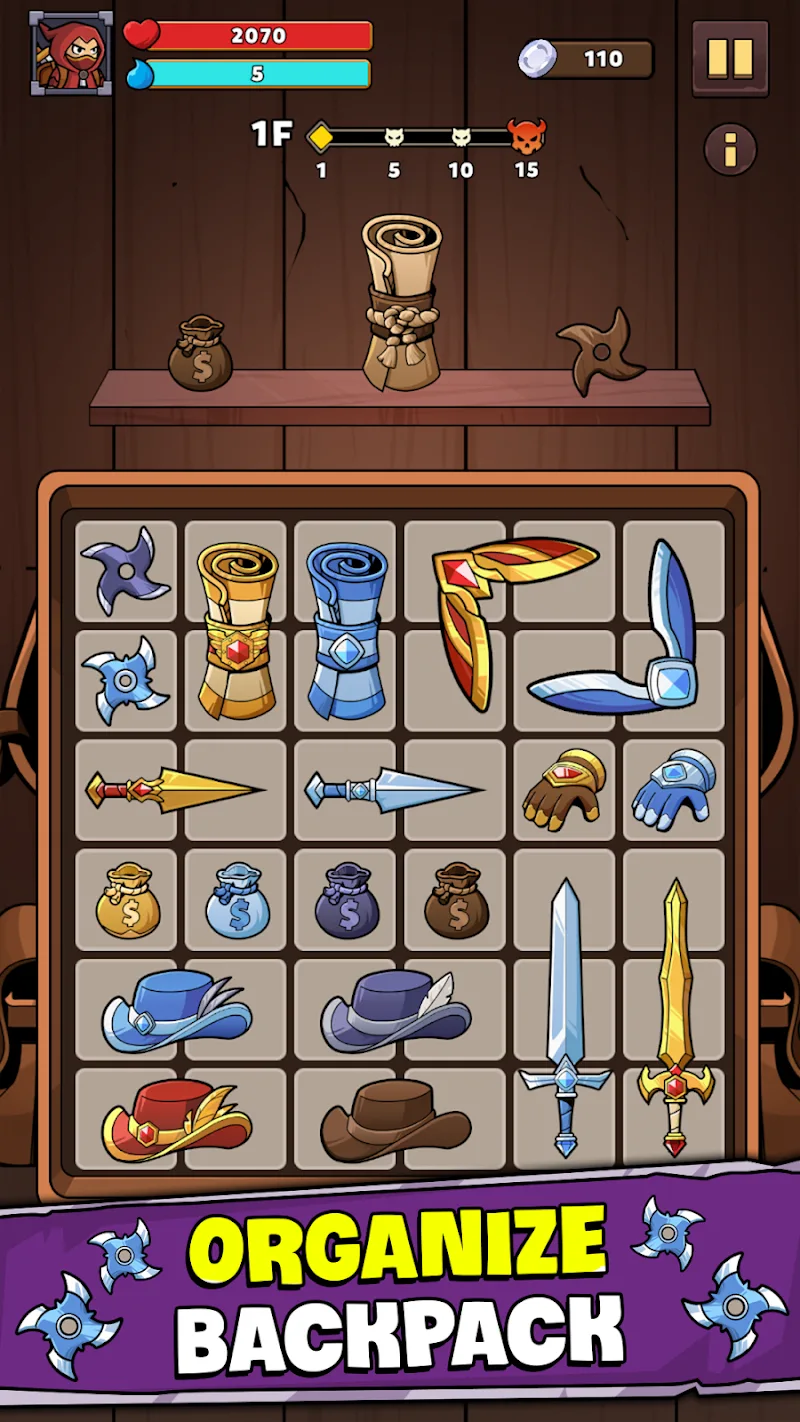Select the gold scroll with red gem

236,630
